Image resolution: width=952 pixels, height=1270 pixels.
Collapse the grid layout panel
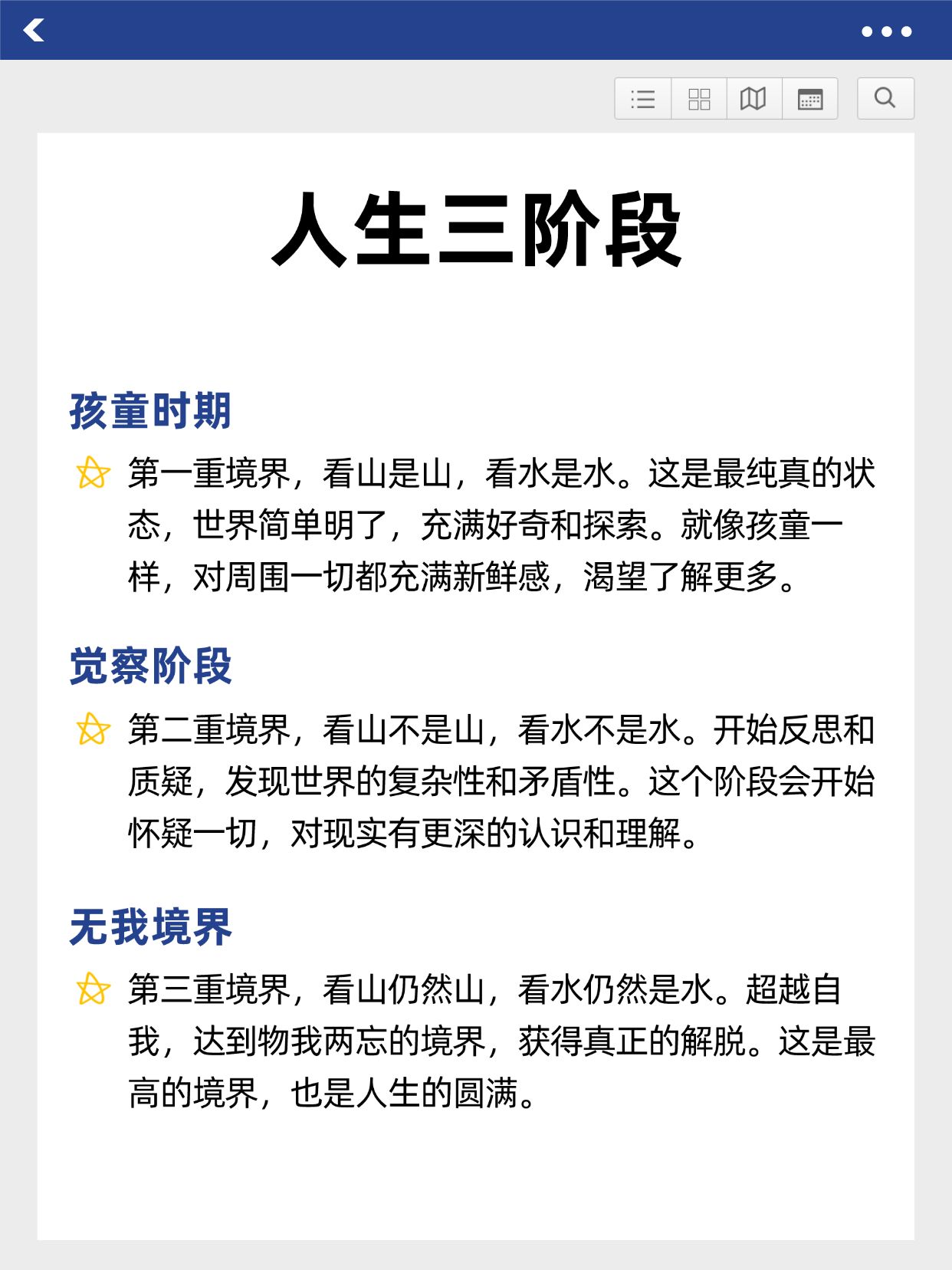tap(699, 98)
